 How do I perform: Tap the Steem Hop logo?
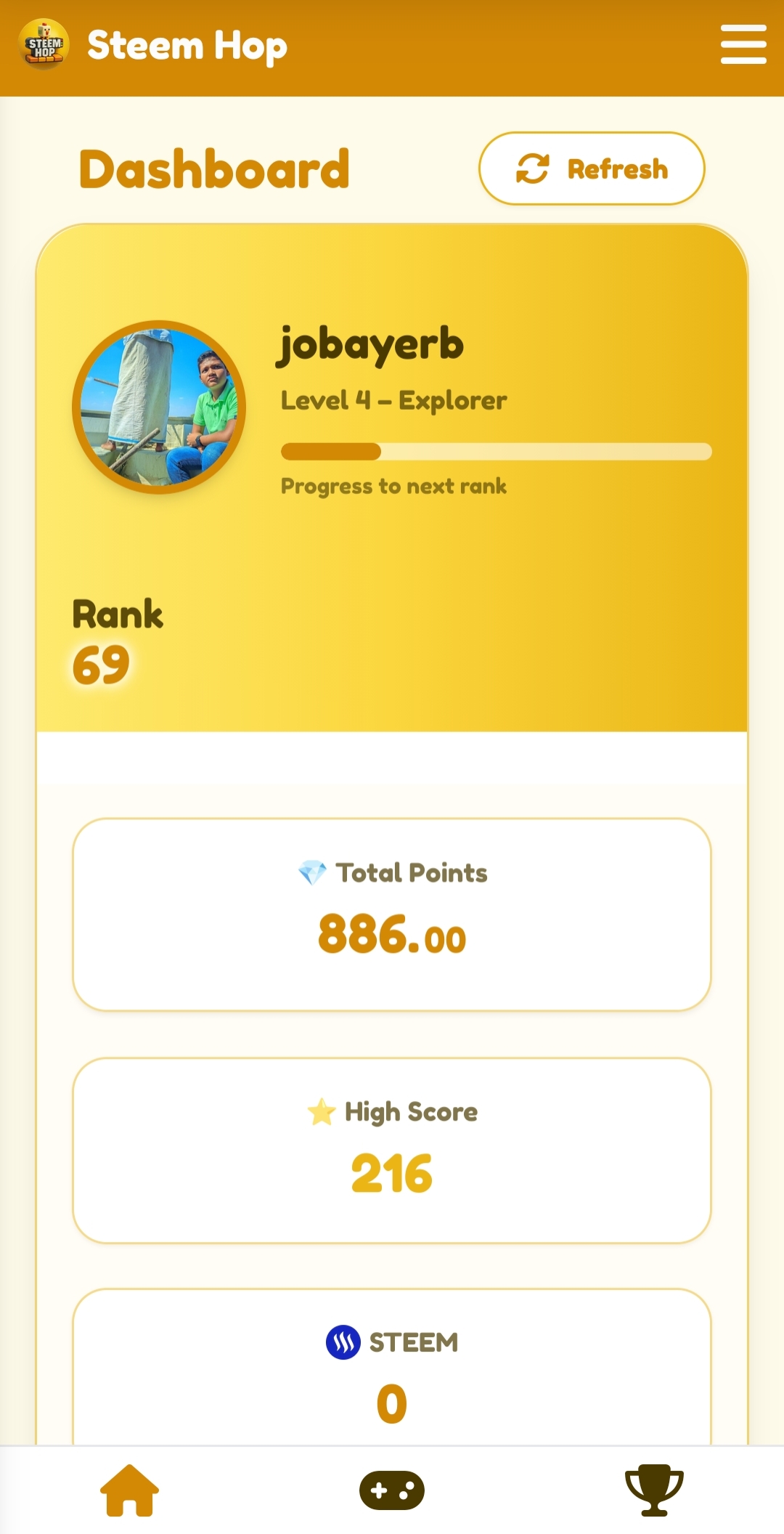(44, 45)
